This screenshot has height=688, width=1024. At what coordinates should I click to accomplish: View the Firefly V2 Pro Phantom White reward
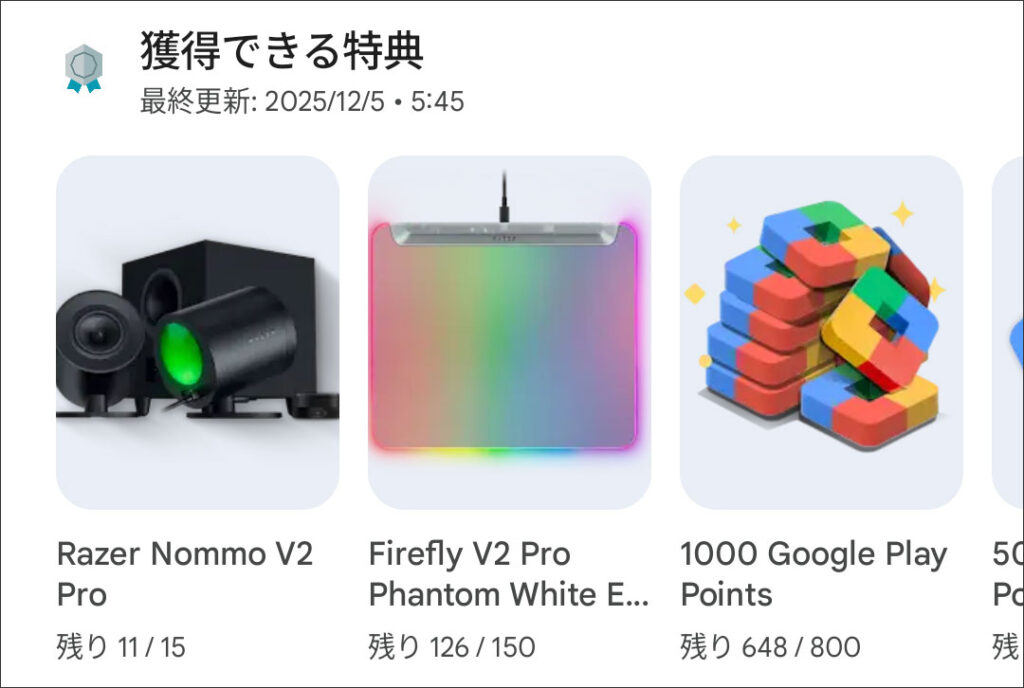click(509, 333)
